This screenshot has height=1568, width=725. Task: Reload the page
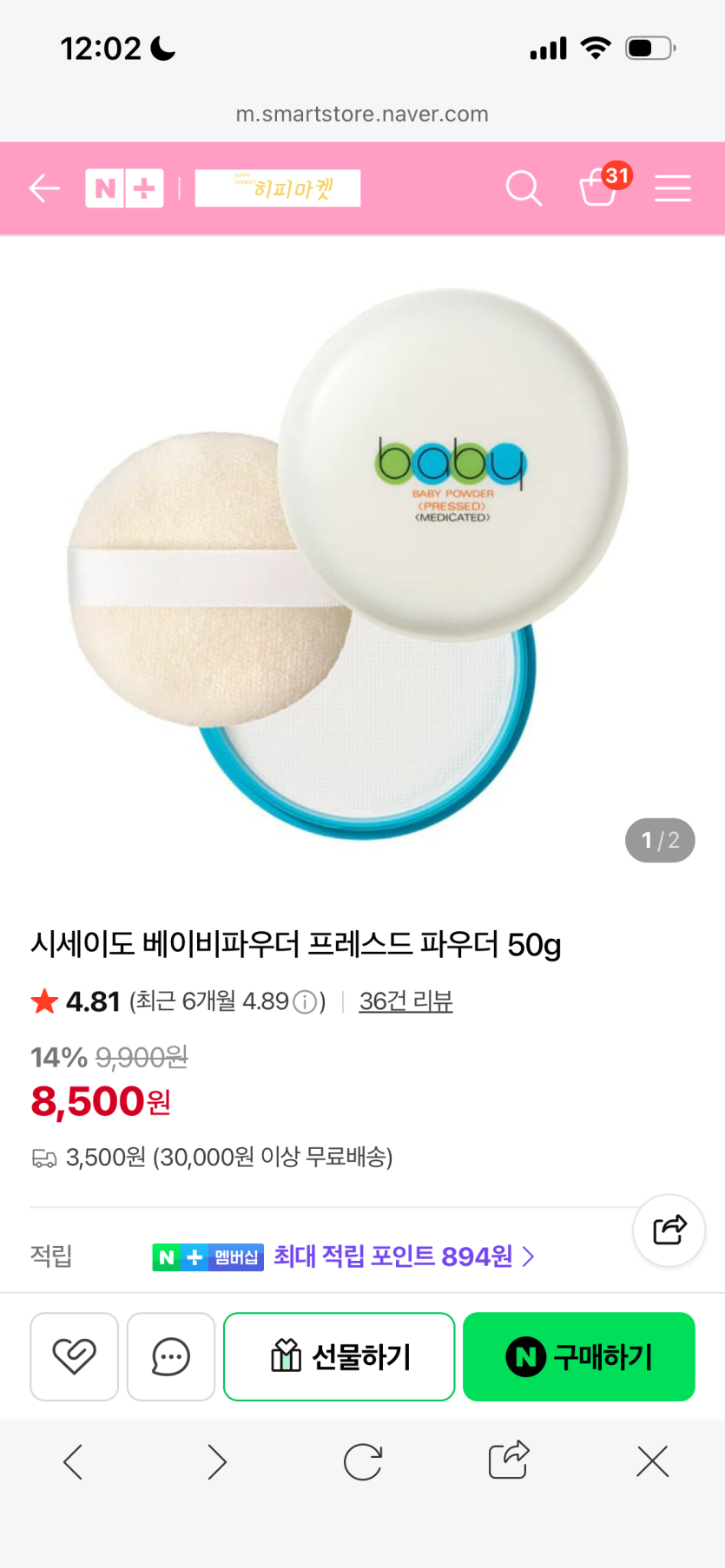pos(363,1462)
